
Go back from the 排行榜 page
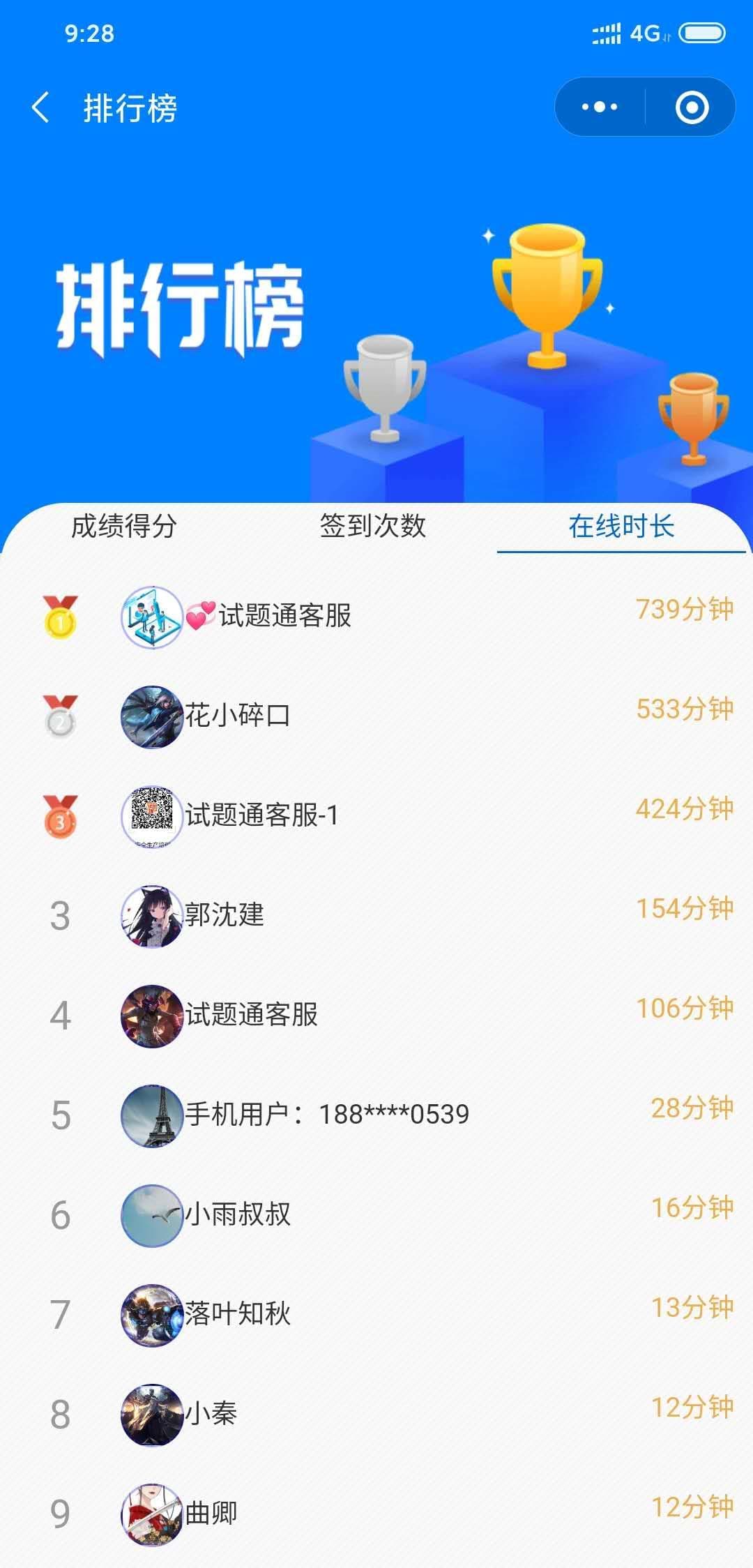(40, 107)
